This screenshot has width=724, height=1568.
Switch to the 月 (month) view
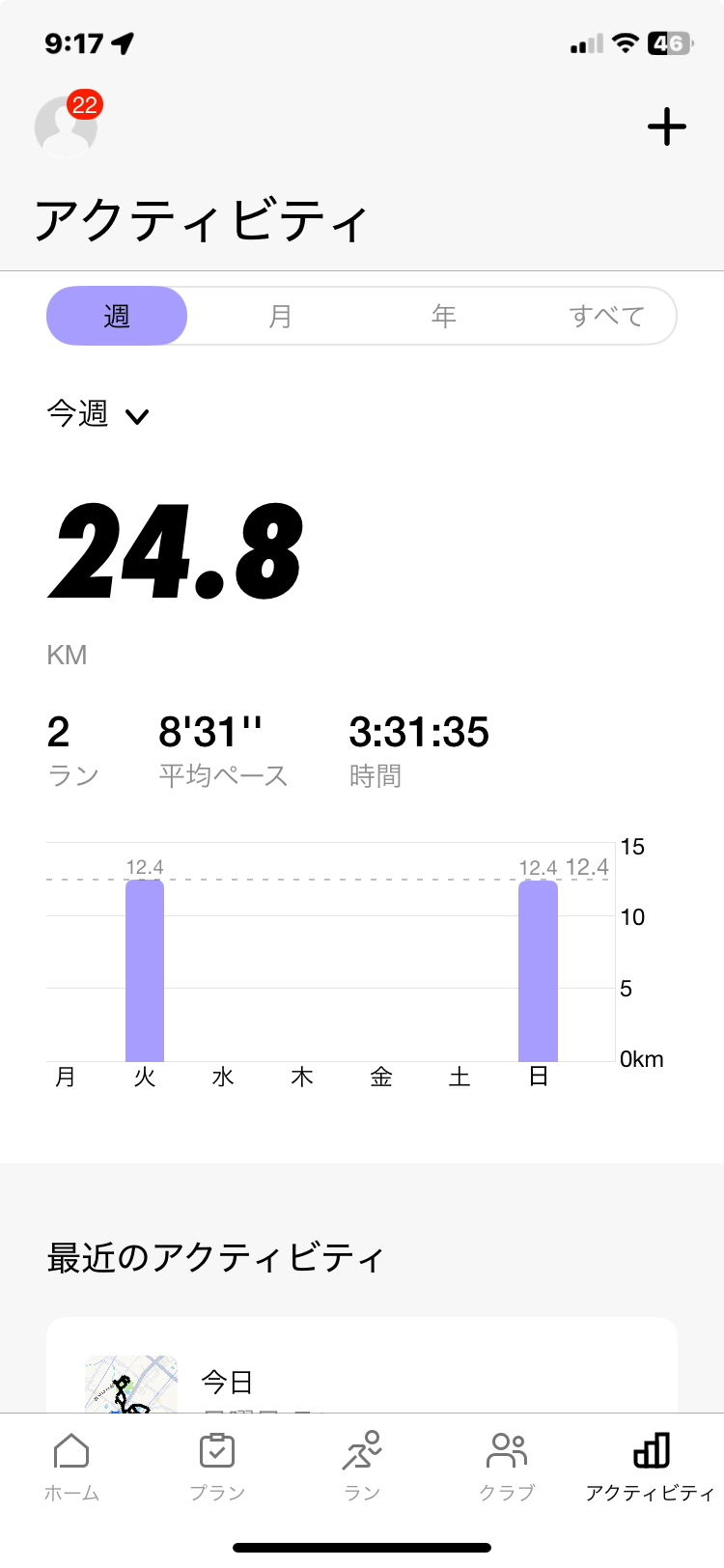[x=280, y=316]
